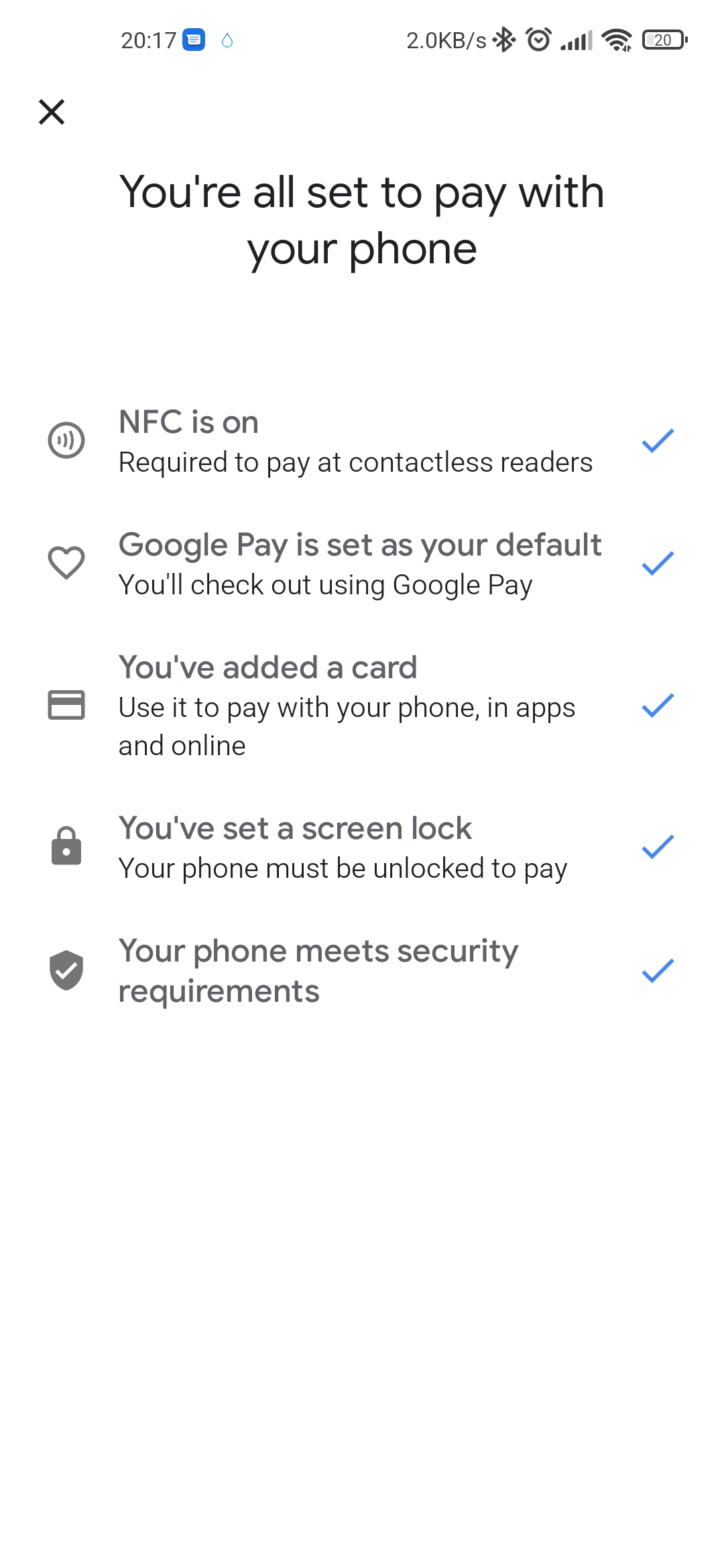The width and height of the screenshot is (724, 1568).
Task: Close the Google Pay setup screen
Action: [x=52, y=112]
